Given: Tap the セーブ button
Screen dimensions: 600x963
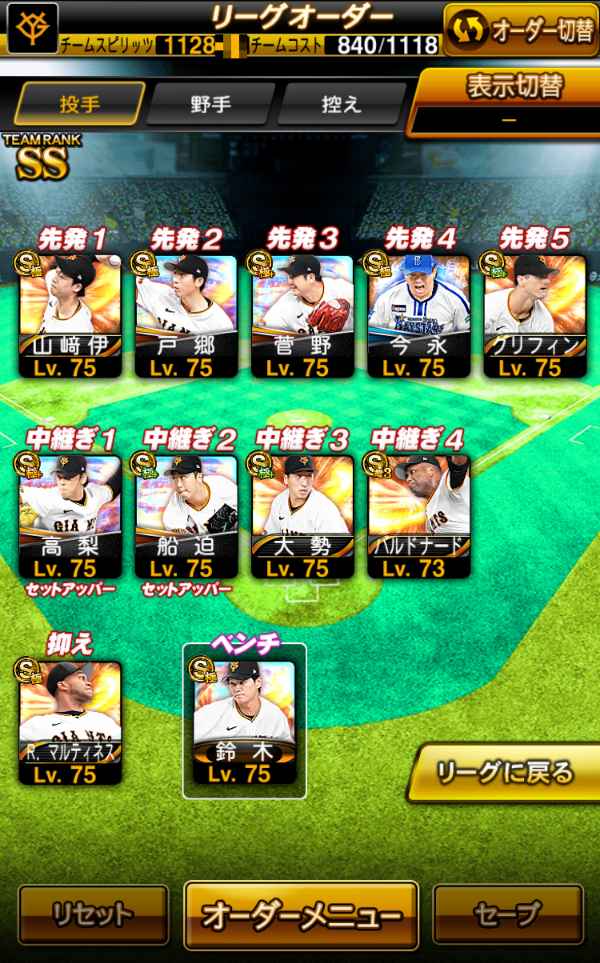Looking at the screenshot, I should (x=508, y=914).
